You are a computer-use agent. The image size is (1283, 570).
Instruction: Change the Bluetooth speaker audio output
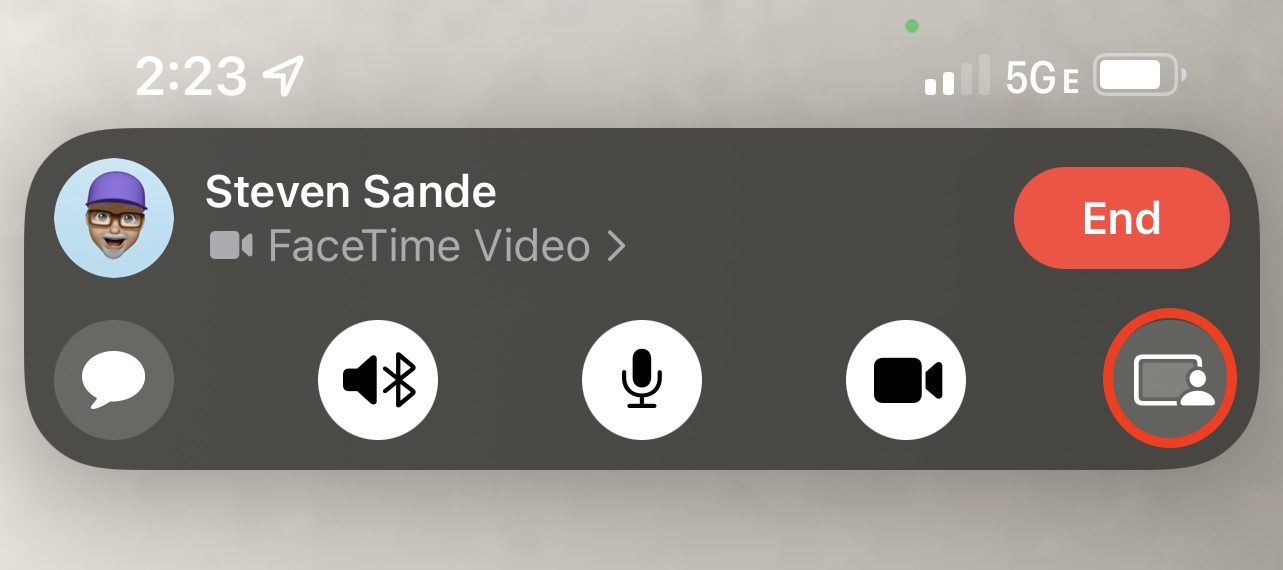tap(378, 380)
